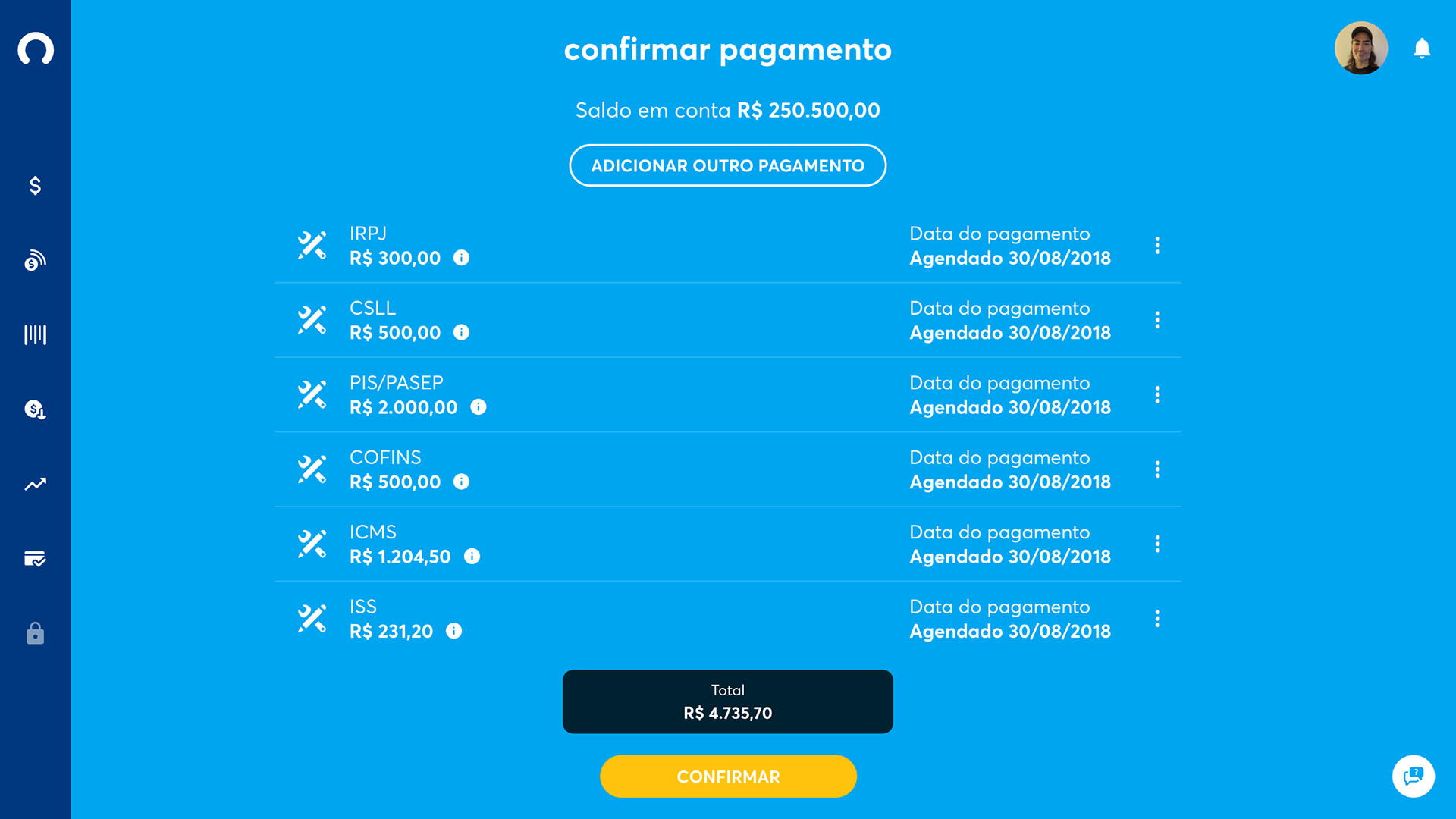Open options menu for CSLL payment
This screenshot has height=819, width=1456.
[1157, 320]
